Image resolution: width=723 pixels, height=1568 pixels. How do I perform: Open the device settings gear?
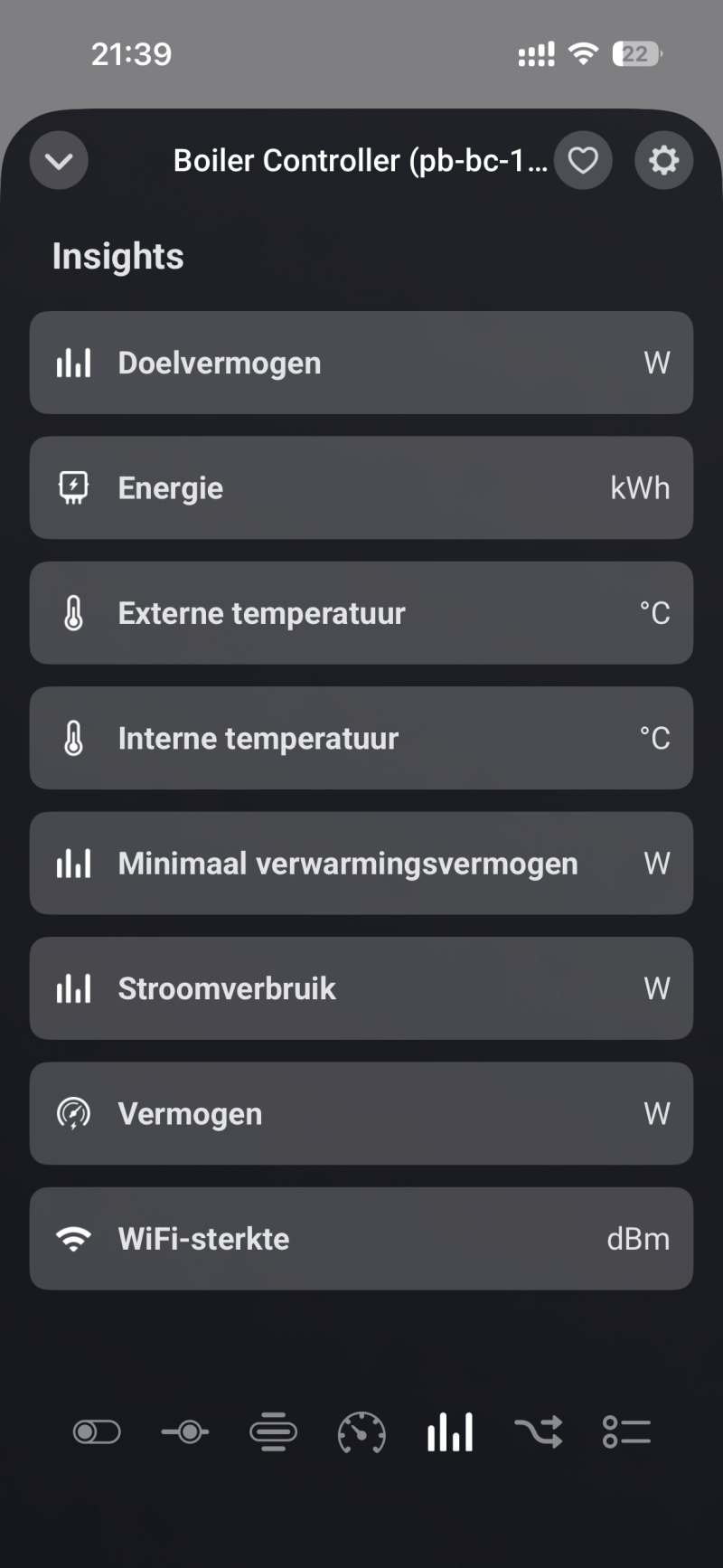(x=664, y=161)
